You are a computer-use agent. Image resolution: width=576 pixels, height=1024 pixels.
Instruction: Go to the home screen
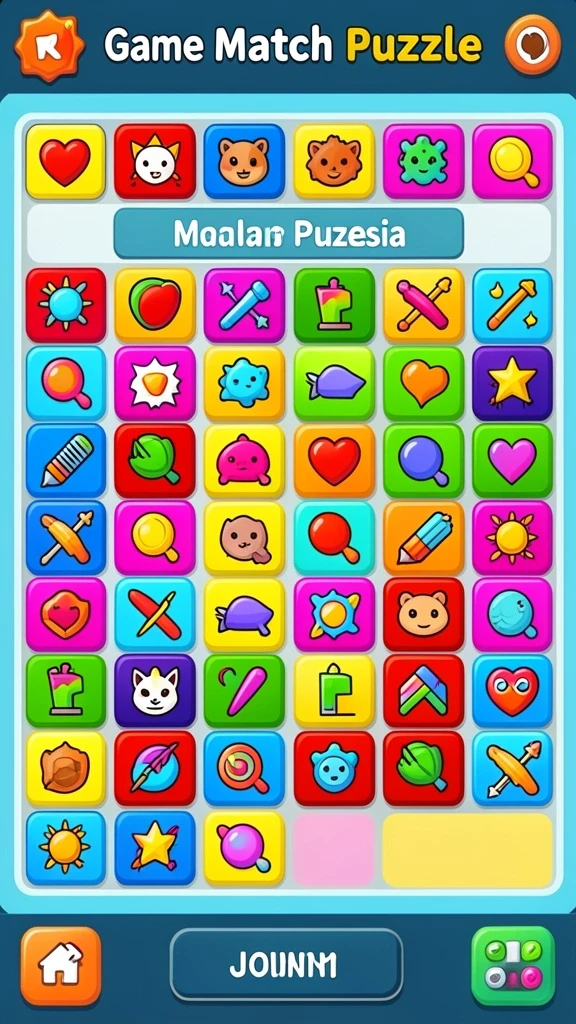pos(61,966)
